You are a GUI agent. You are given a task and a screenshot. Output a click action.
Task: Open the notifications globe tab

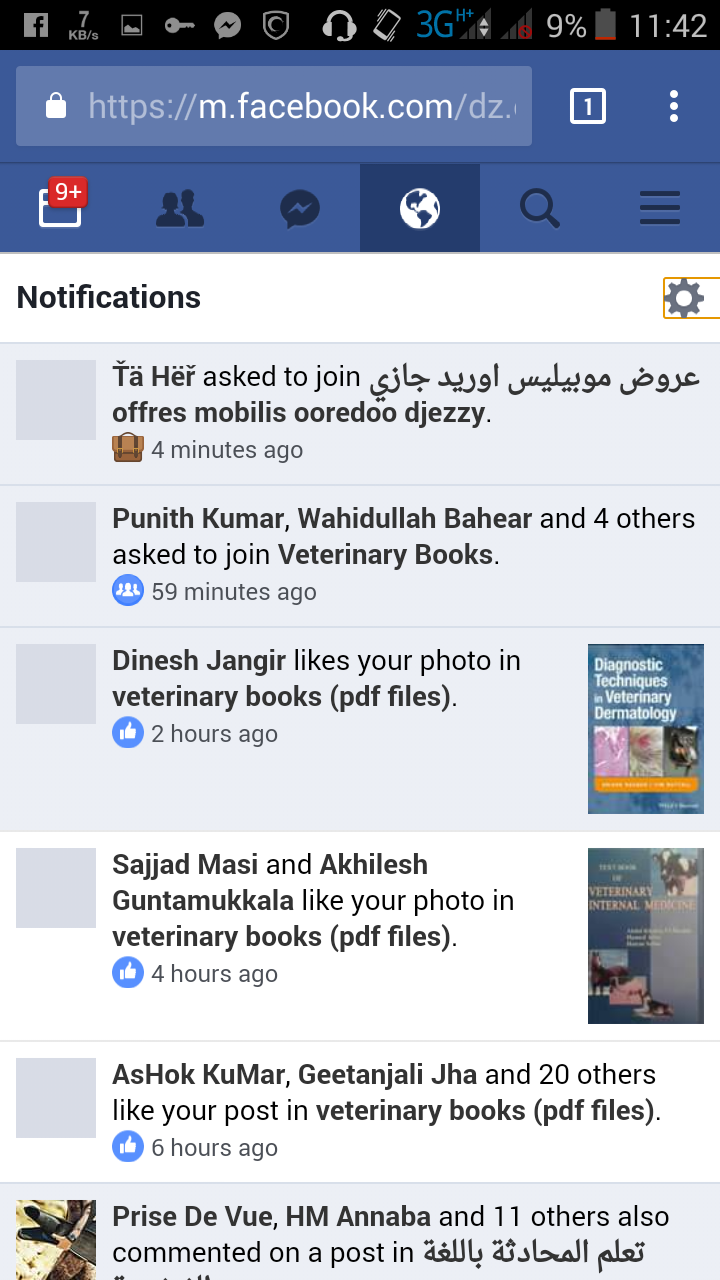coord(420,208)
